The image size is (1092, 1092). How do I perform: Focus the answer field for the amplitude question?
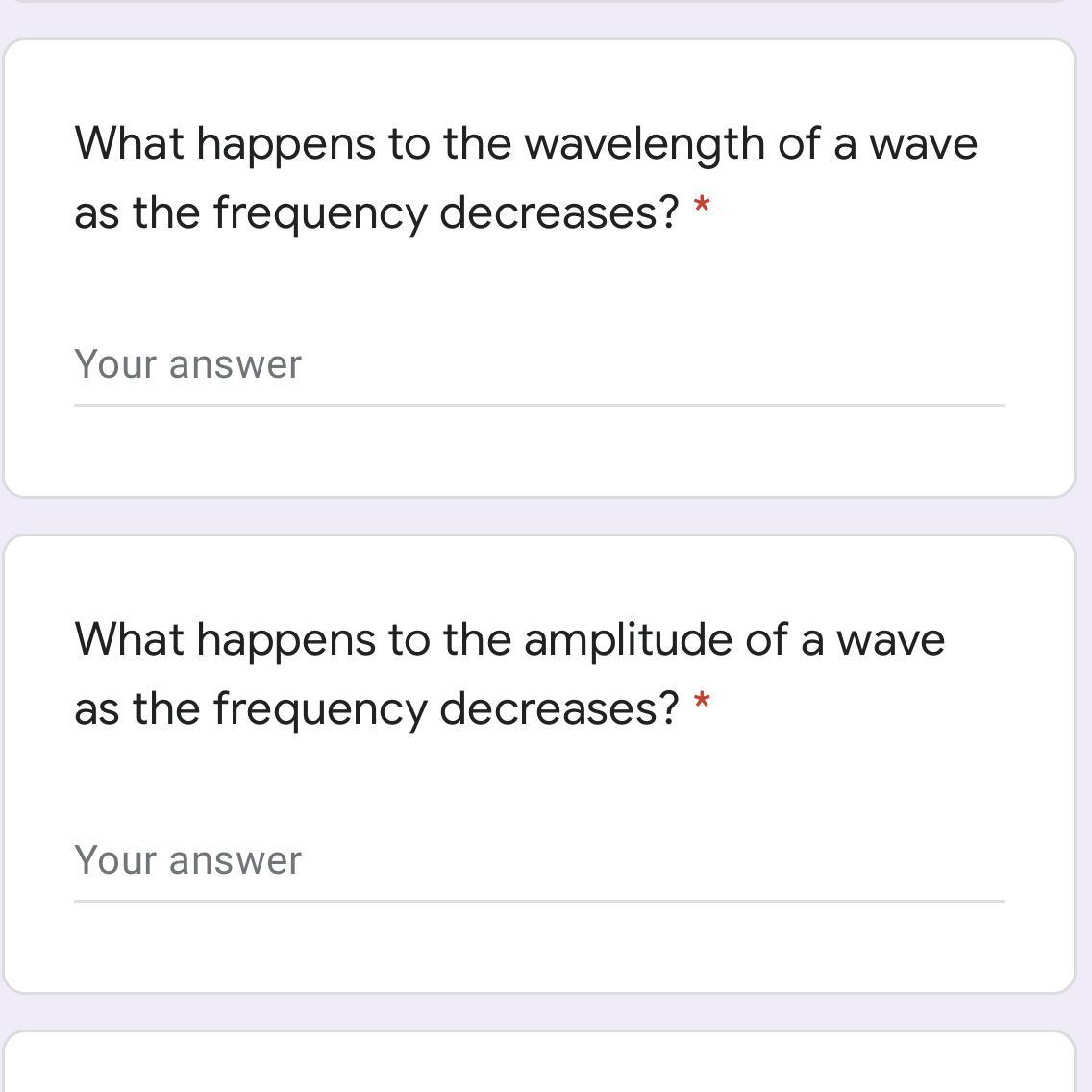[538, 862]
